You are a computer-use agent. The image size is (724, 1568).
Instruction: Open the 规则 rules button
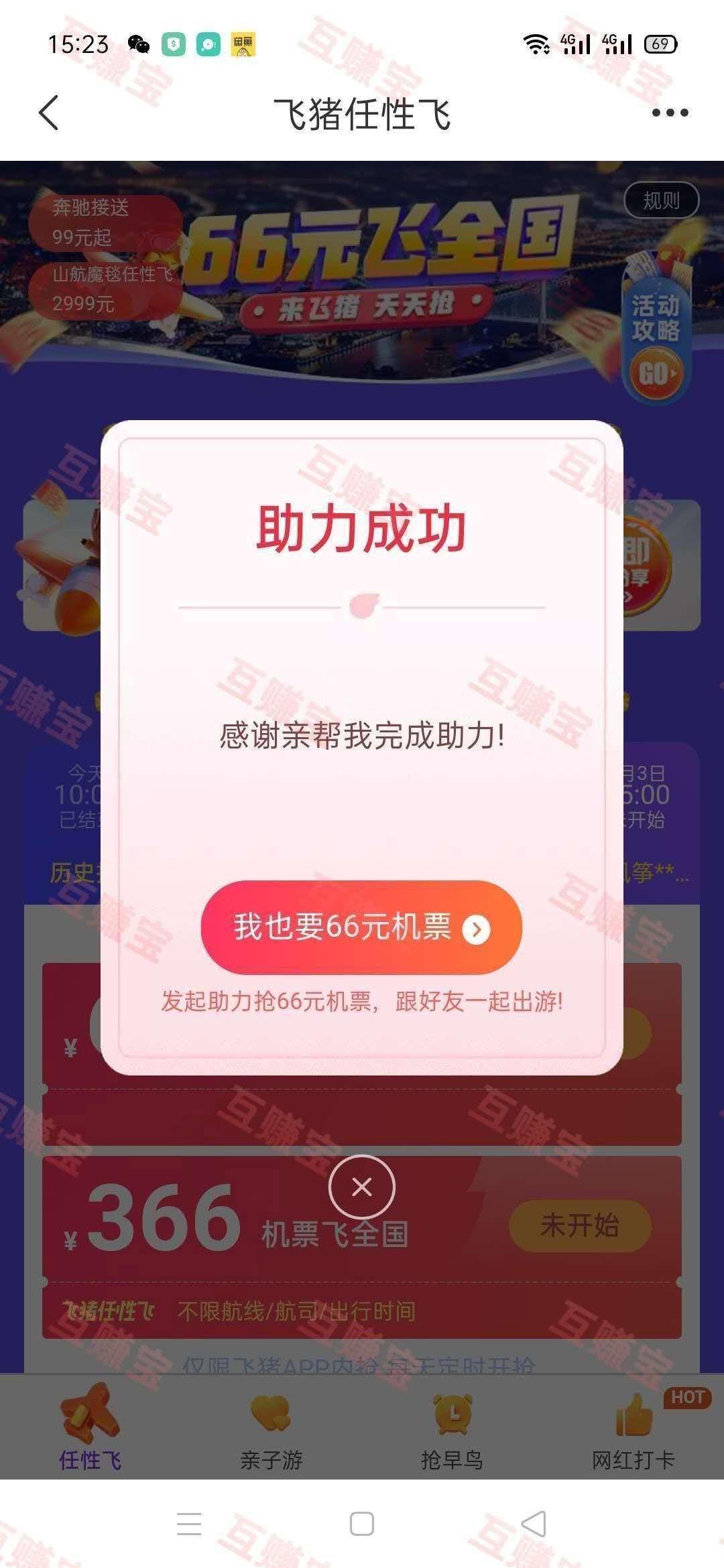[x=661, y=200]
